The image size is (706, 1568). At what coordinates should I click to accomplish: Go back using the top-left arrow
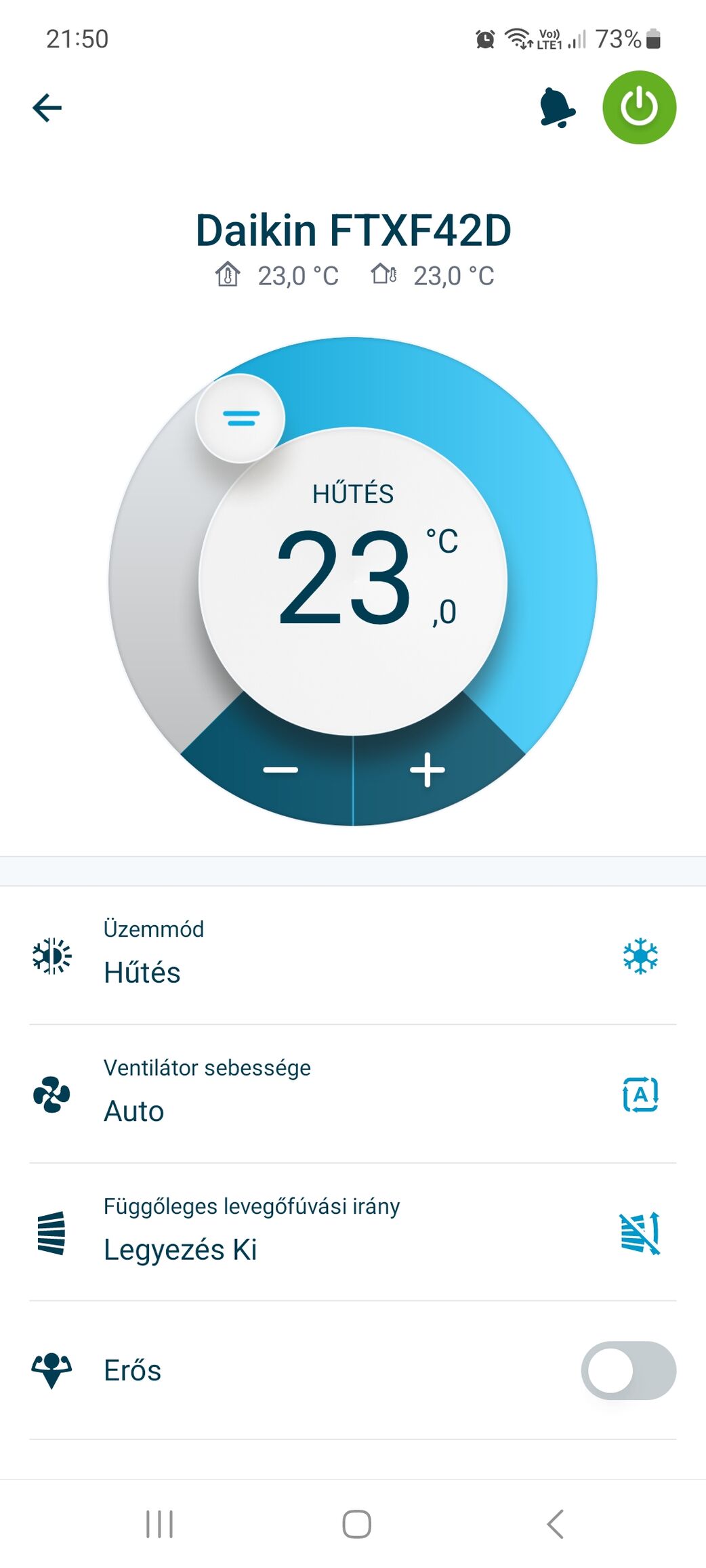[x=47, y=108]
